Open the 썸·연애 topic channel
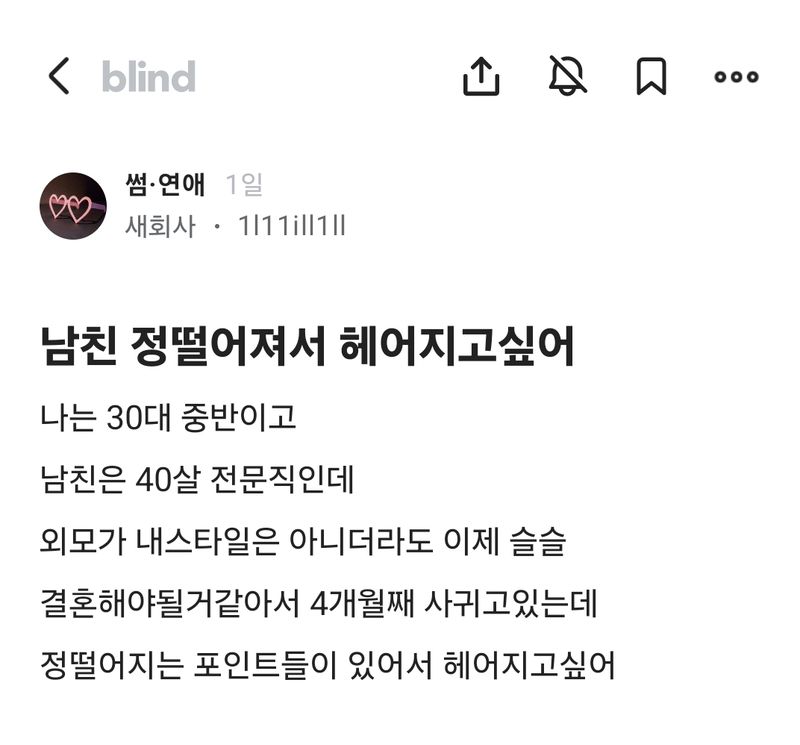This screenshot has width=800, height=745. pyautogui.click(x=165, y=185)
